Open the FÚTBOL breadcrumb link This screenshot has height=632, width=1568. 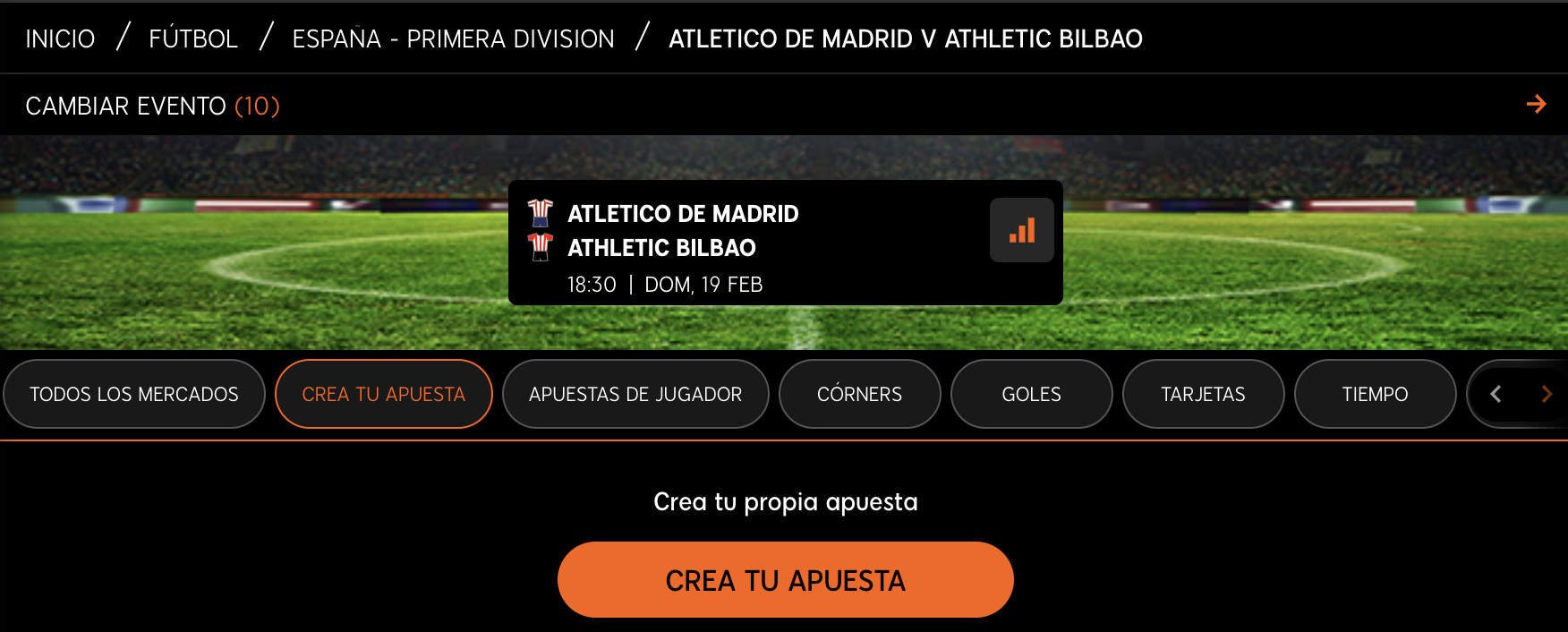(x=193, y=38)
